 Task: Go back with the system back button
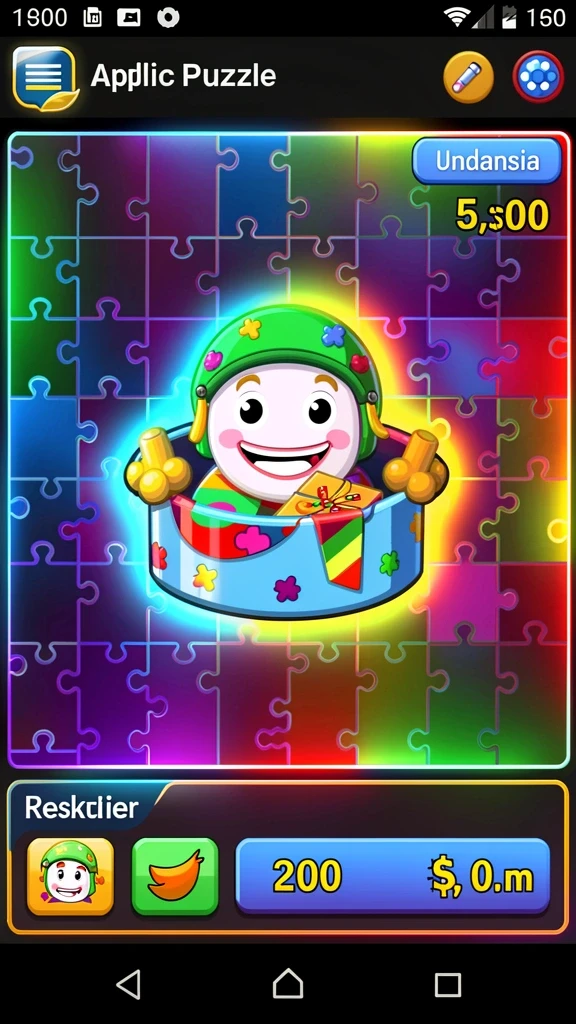pos(128,984)
